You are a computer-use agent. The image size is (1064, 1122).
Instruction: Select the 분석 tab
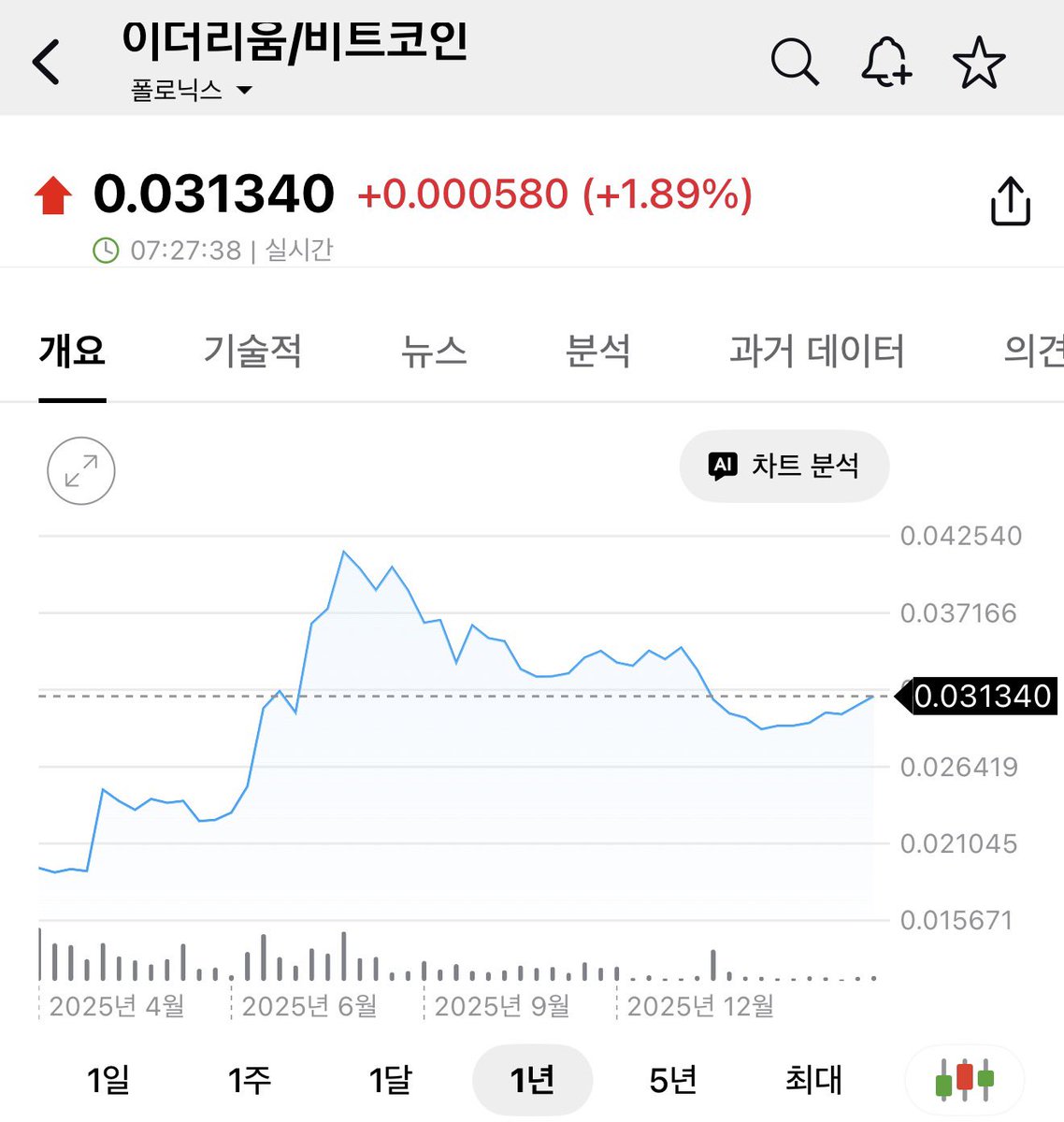point(598,352)
